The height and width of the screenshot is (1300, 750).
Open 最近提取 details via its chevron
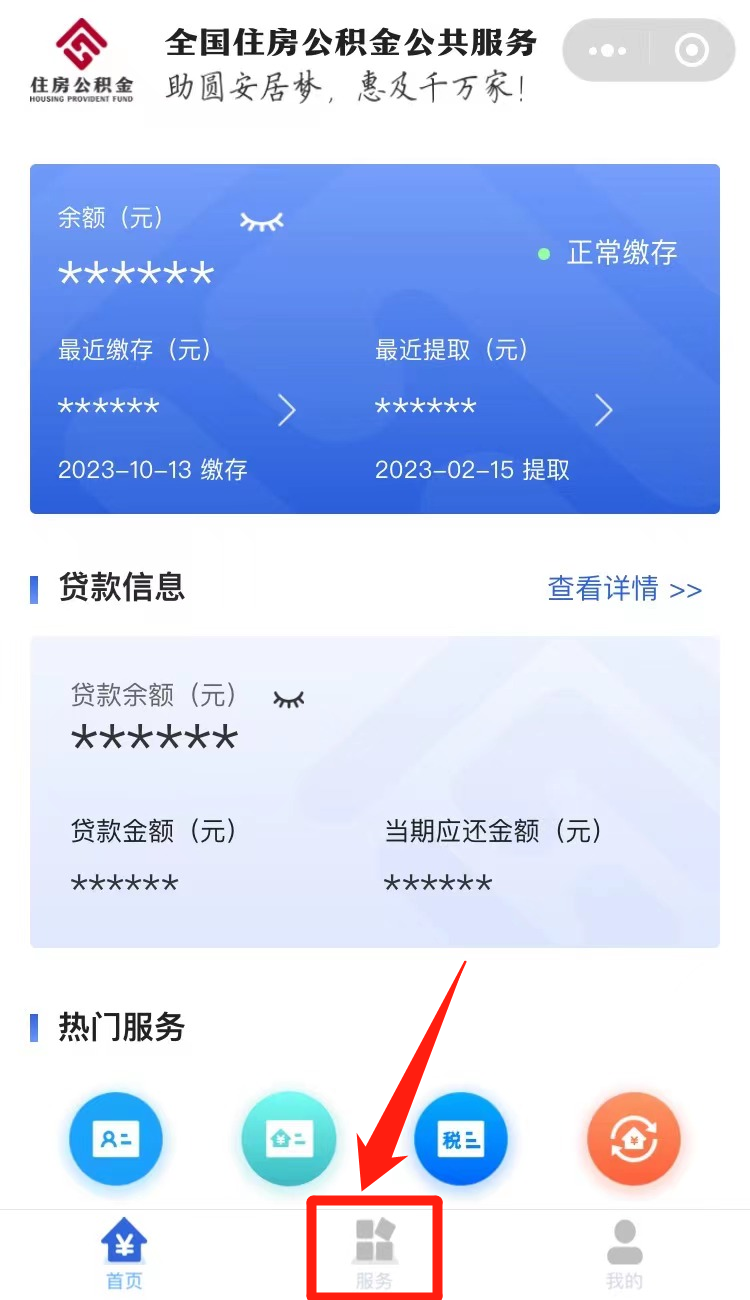[x=603, y=409]
